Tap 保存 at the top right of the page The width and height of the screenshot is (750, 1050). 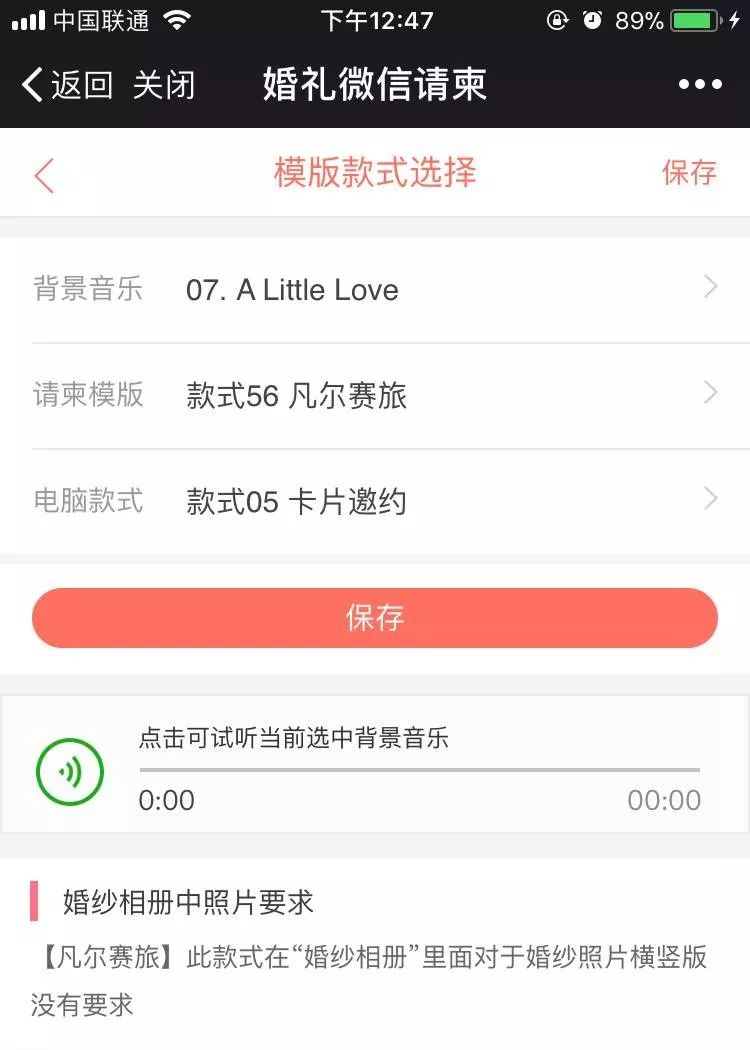[x=690, y=172]
